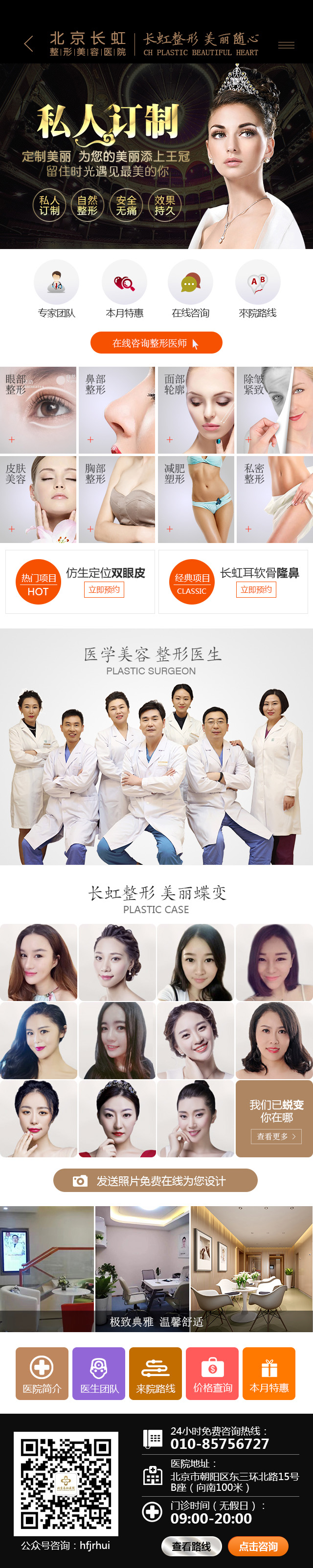Open 眼部整形 category tile
This screenshot has width=313, height=1568.
(38, 410)
